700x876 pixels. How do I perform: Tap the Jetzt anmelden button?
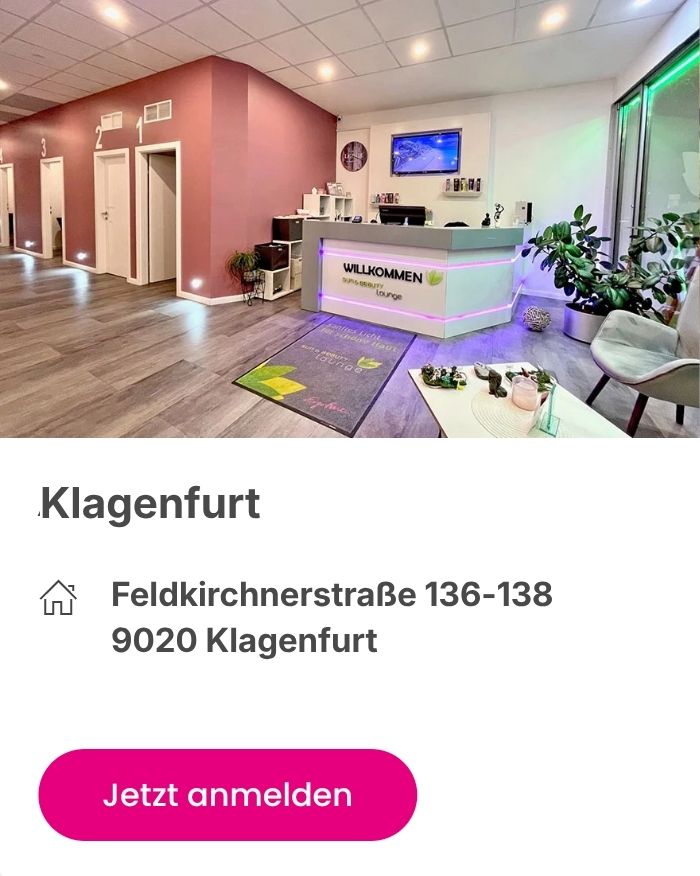pos(227,794)
